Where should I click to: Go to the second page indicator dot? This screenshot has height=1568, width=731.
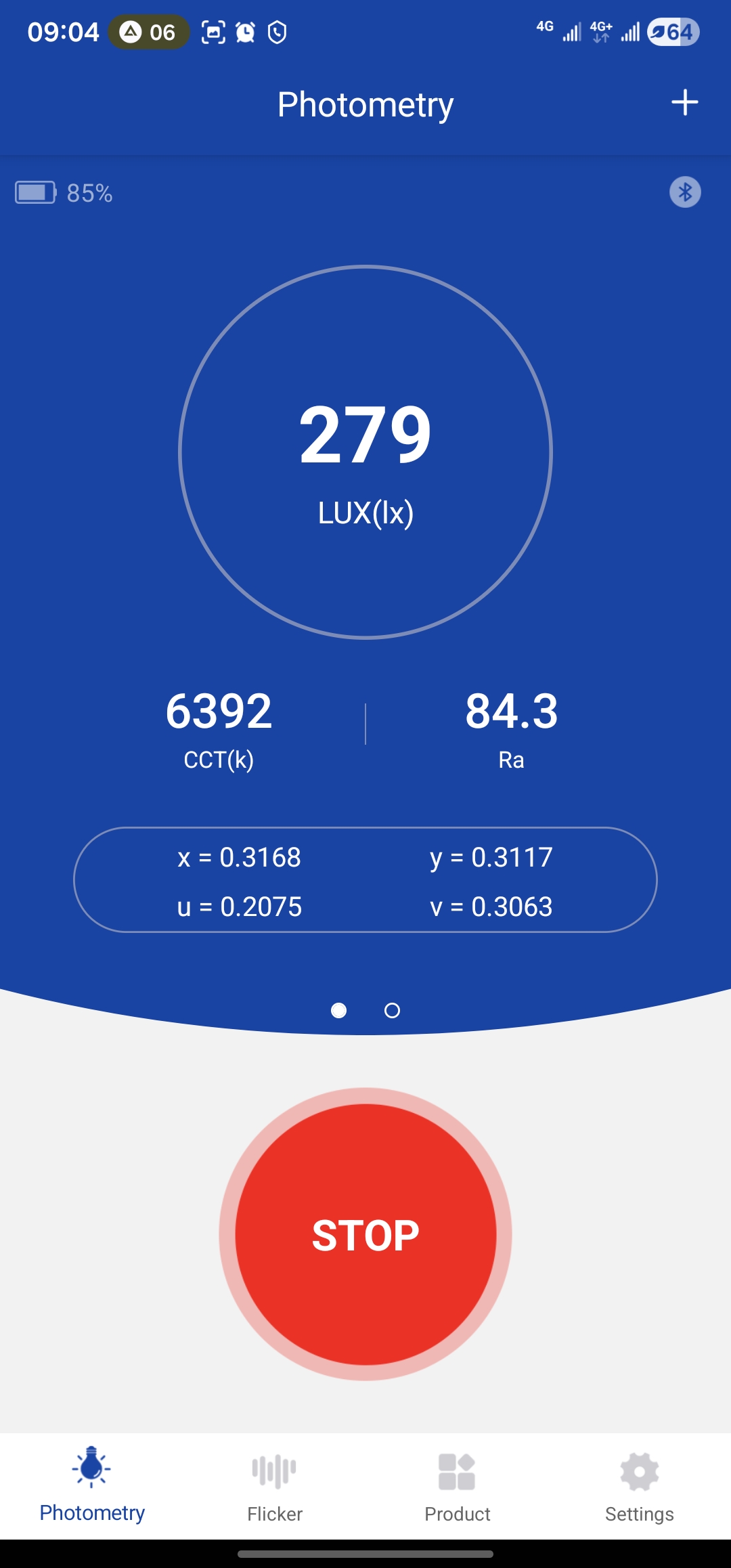click(x=392, y=1011)
